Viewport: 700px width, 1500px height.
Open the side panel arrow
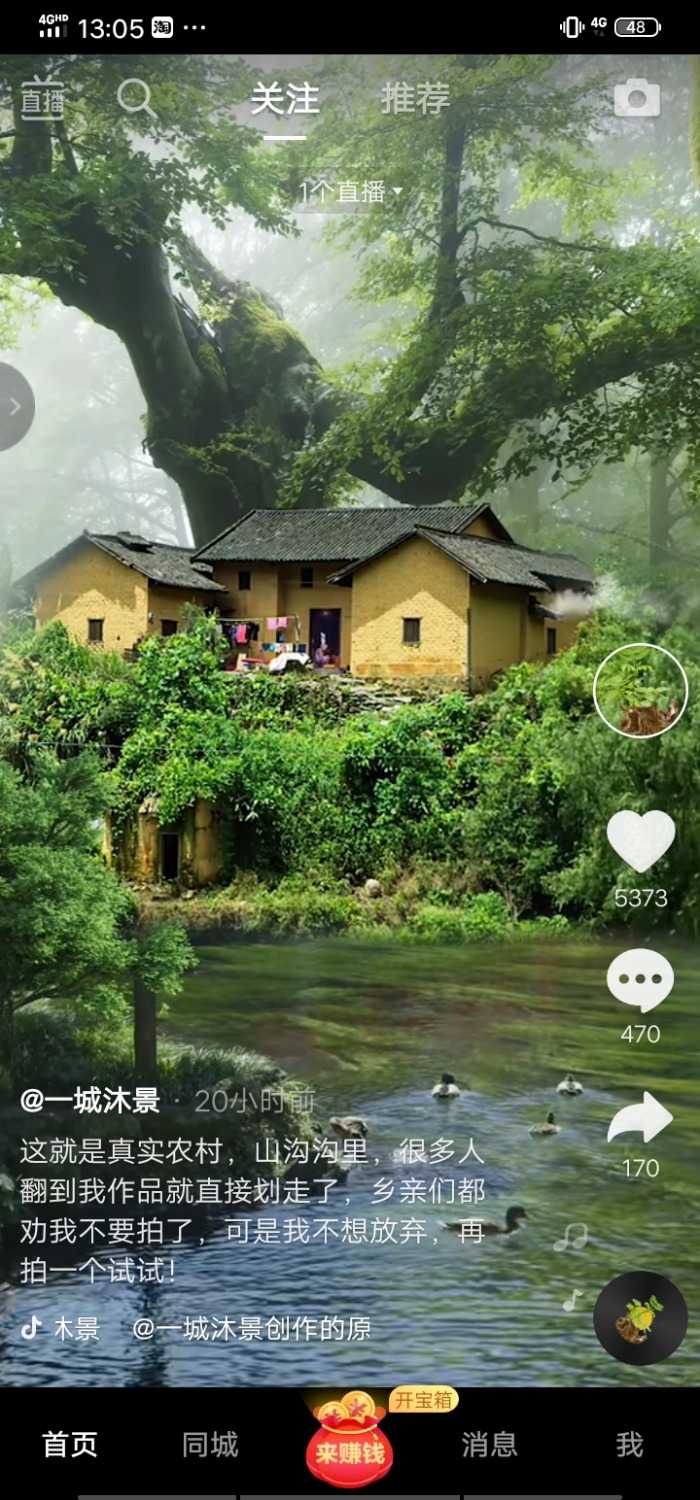click(x=14, y=406)
